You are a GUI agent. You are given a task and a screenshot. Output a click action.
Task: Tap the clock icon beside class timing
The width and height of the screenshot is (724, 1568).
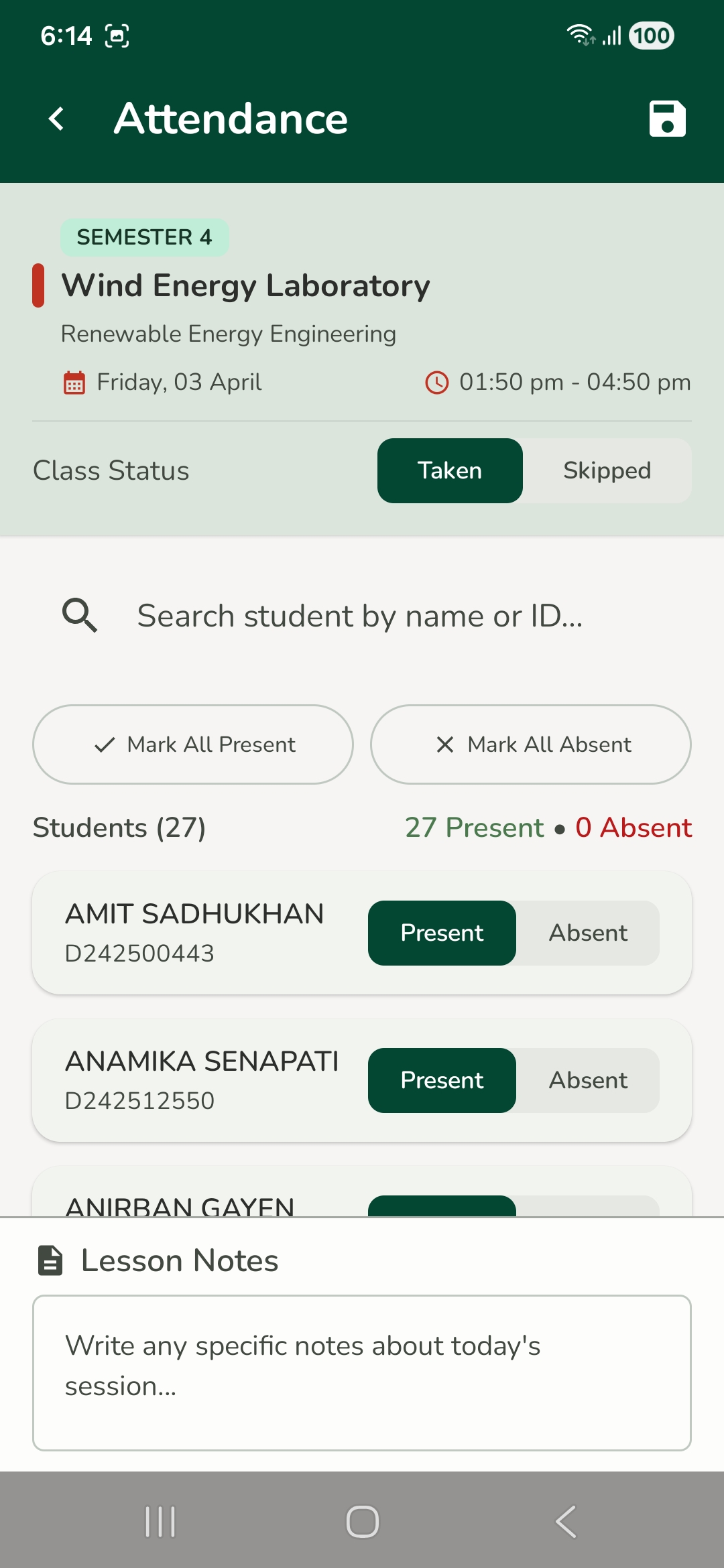[436, 382]
